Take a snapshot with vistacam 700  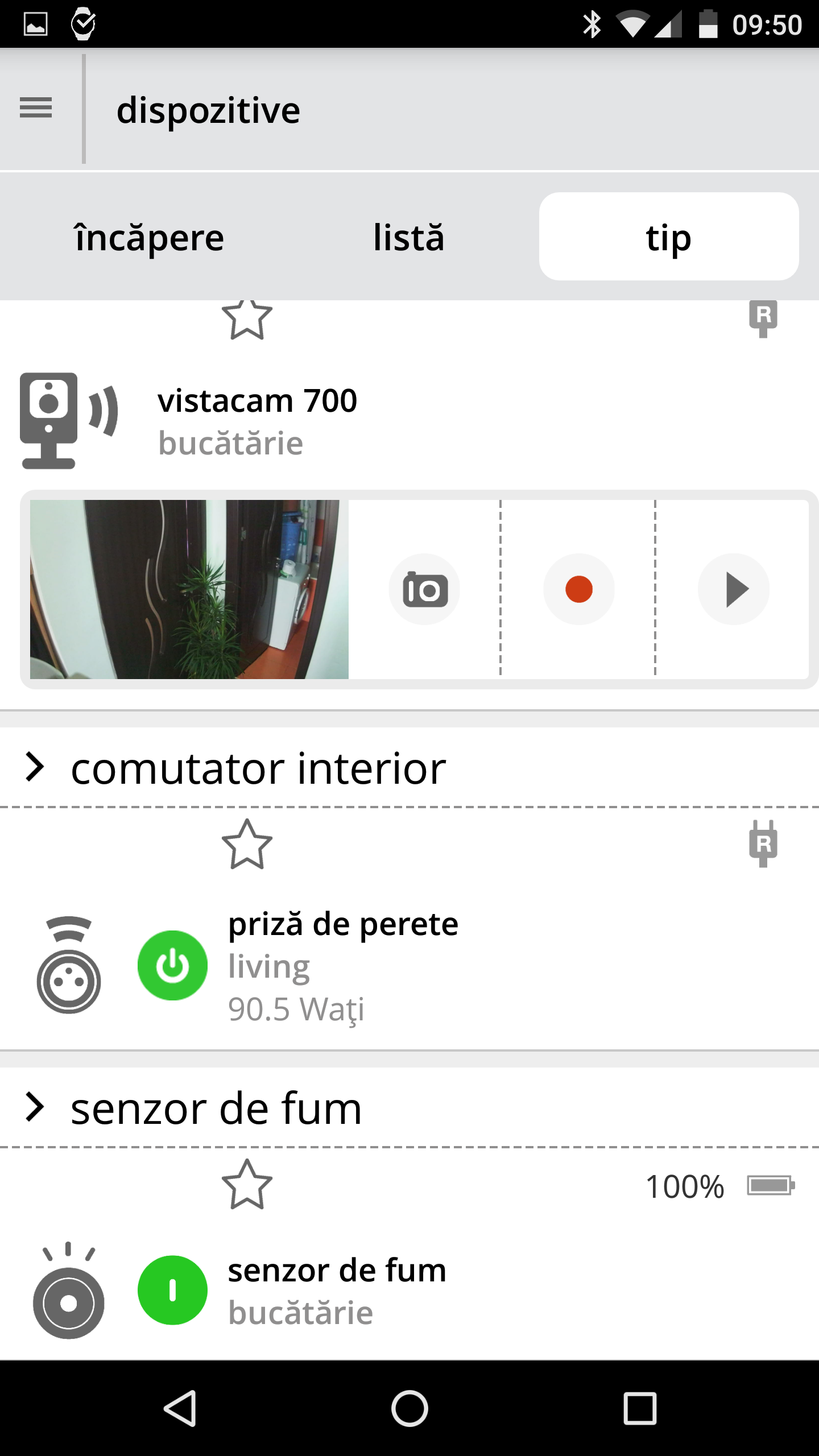[424, 589]
